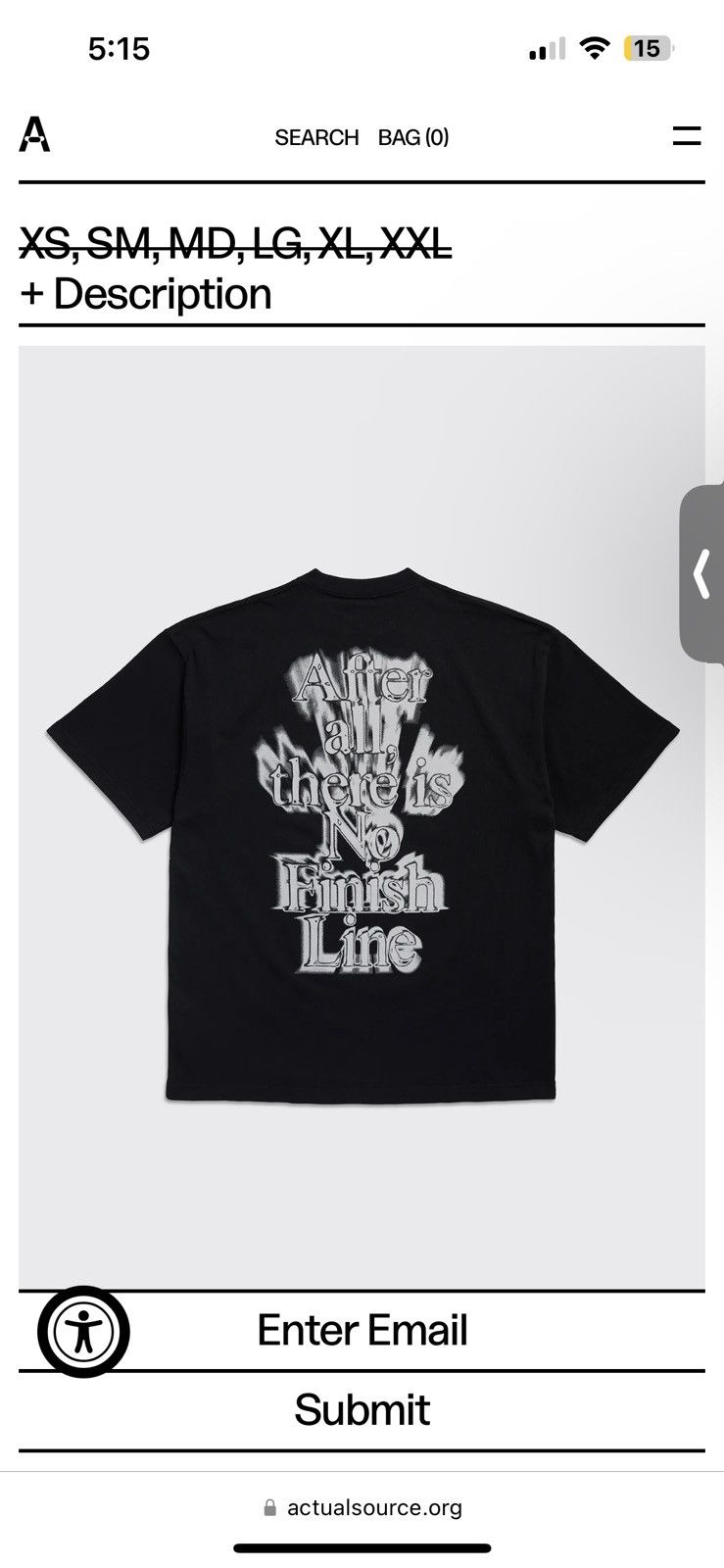
Task: View the black t-shirt product image
Action: click(362, 833)
